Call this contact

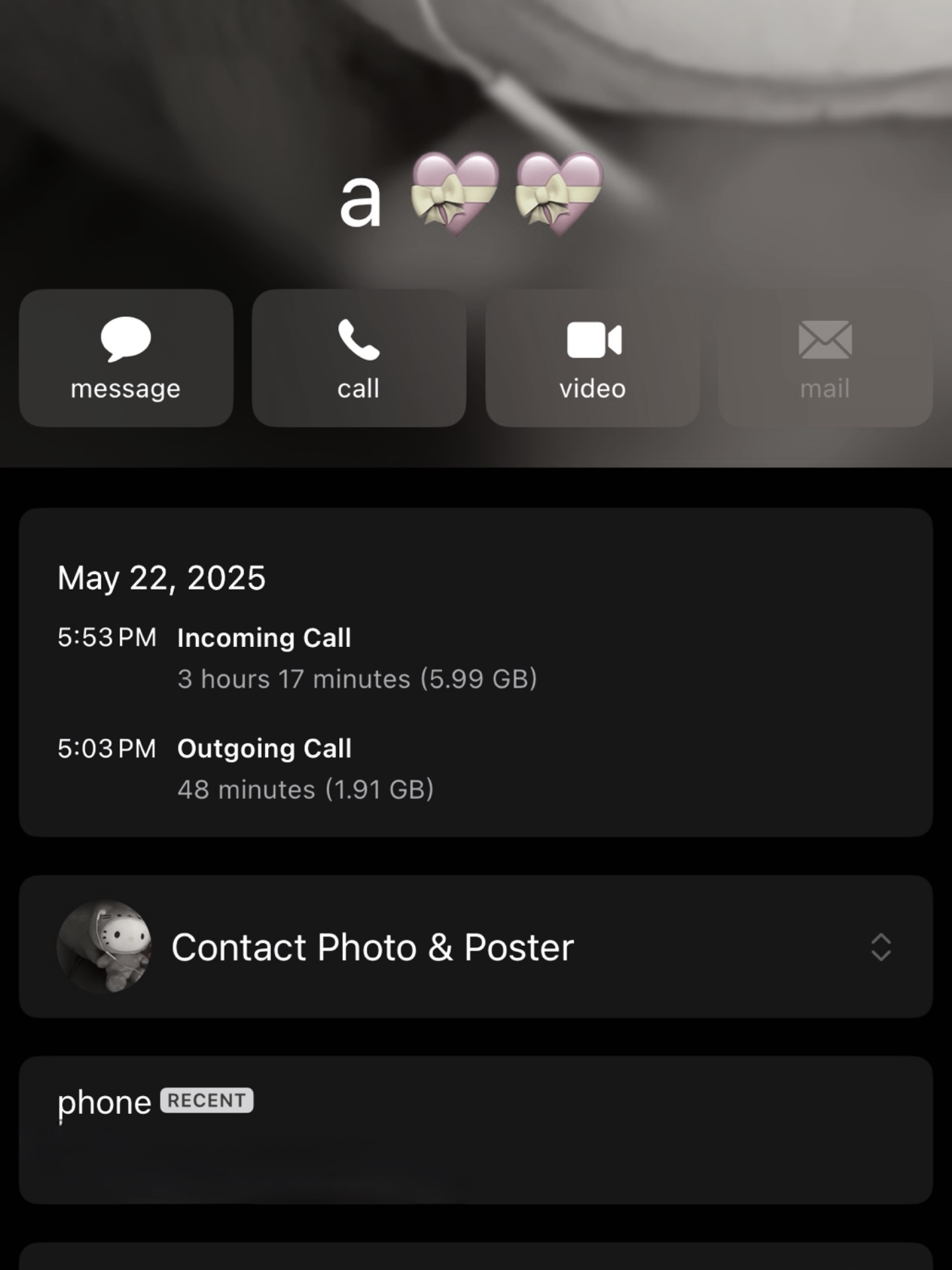click(x=358, y=358)
